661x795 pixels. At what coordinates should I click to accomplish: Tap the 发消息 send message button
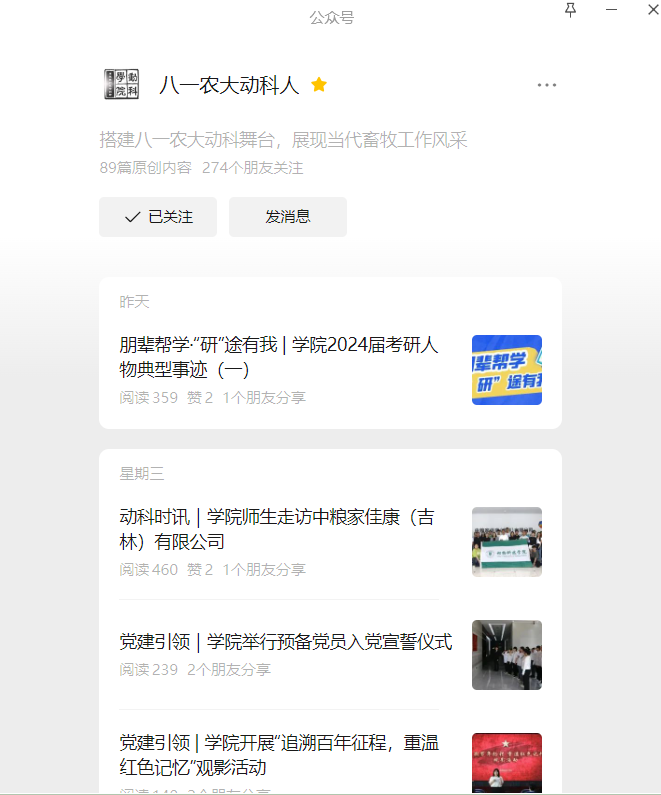click(288, 217)
